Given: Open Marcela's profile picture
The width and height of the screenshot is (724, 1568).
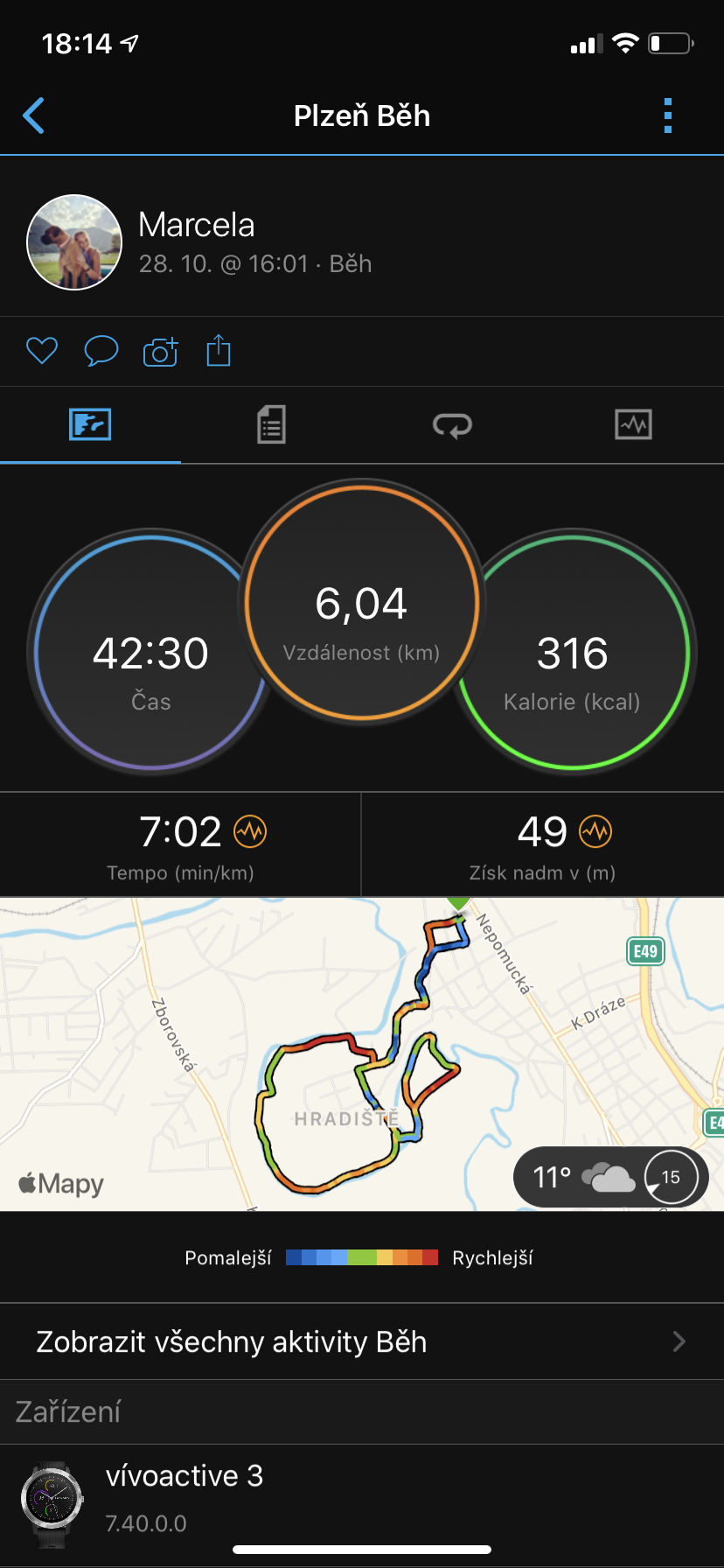Looking at the screenshot, I should pos(74,242).
